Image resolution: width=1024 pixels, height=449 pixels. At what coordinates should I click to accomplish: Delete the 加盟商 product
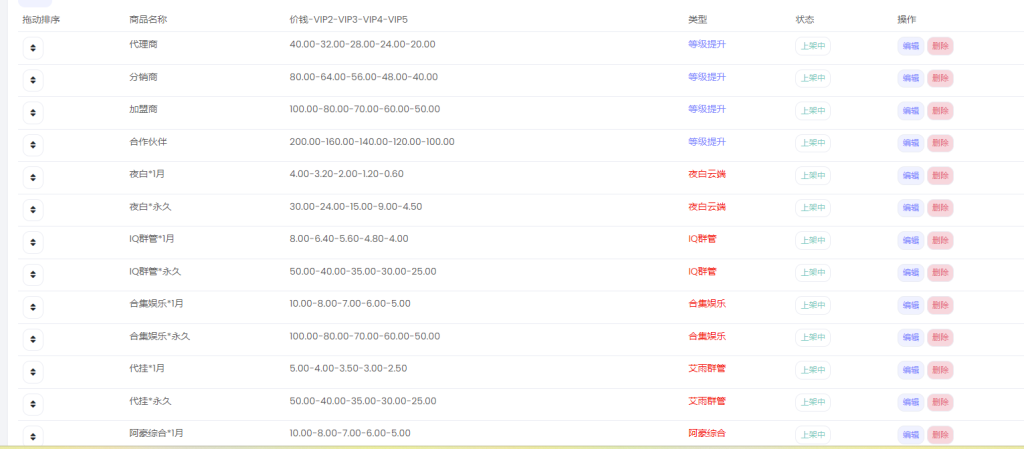coord(940,111)
